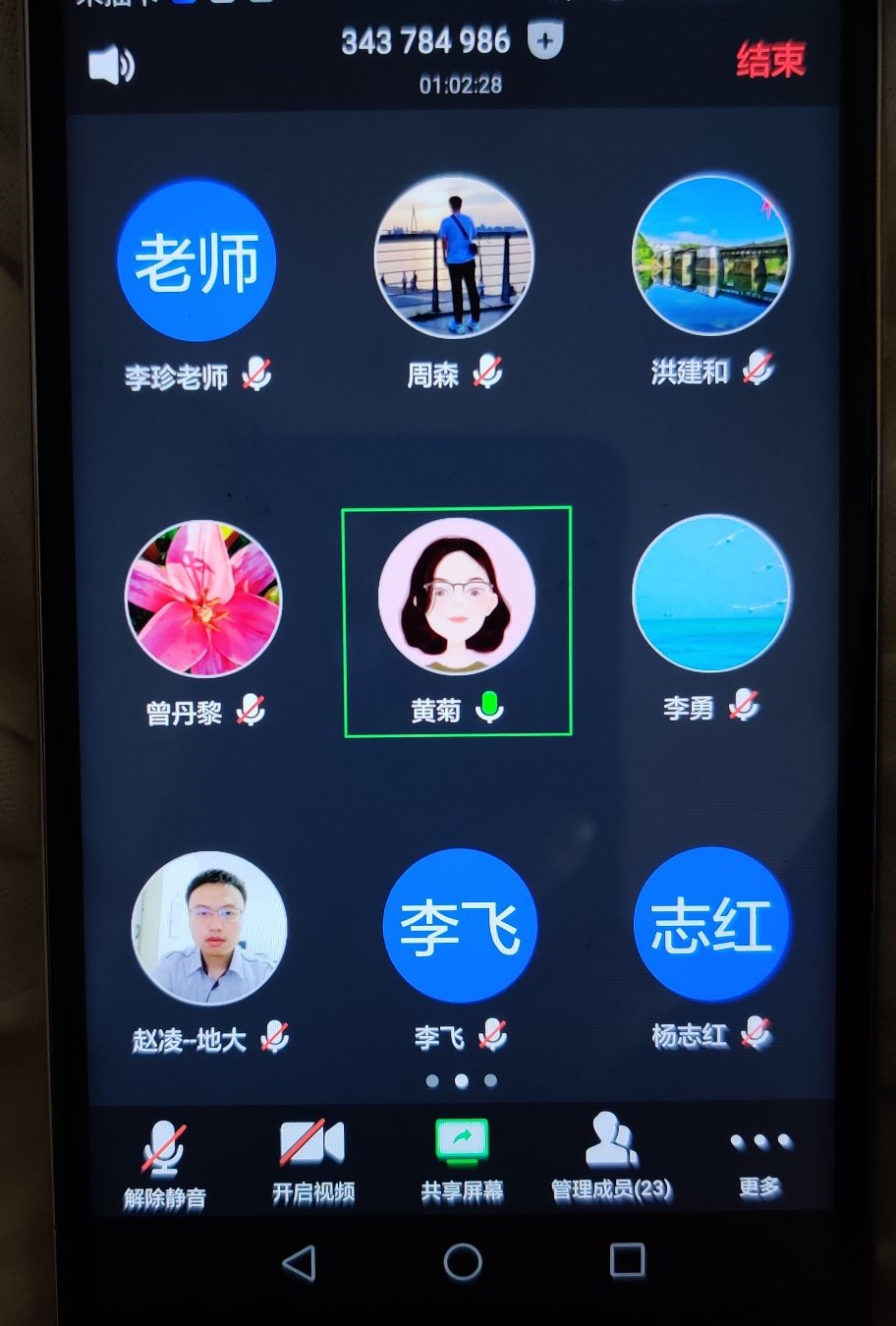Go back with system back button
The image size is (896, 1326).
coord(299,1262)
